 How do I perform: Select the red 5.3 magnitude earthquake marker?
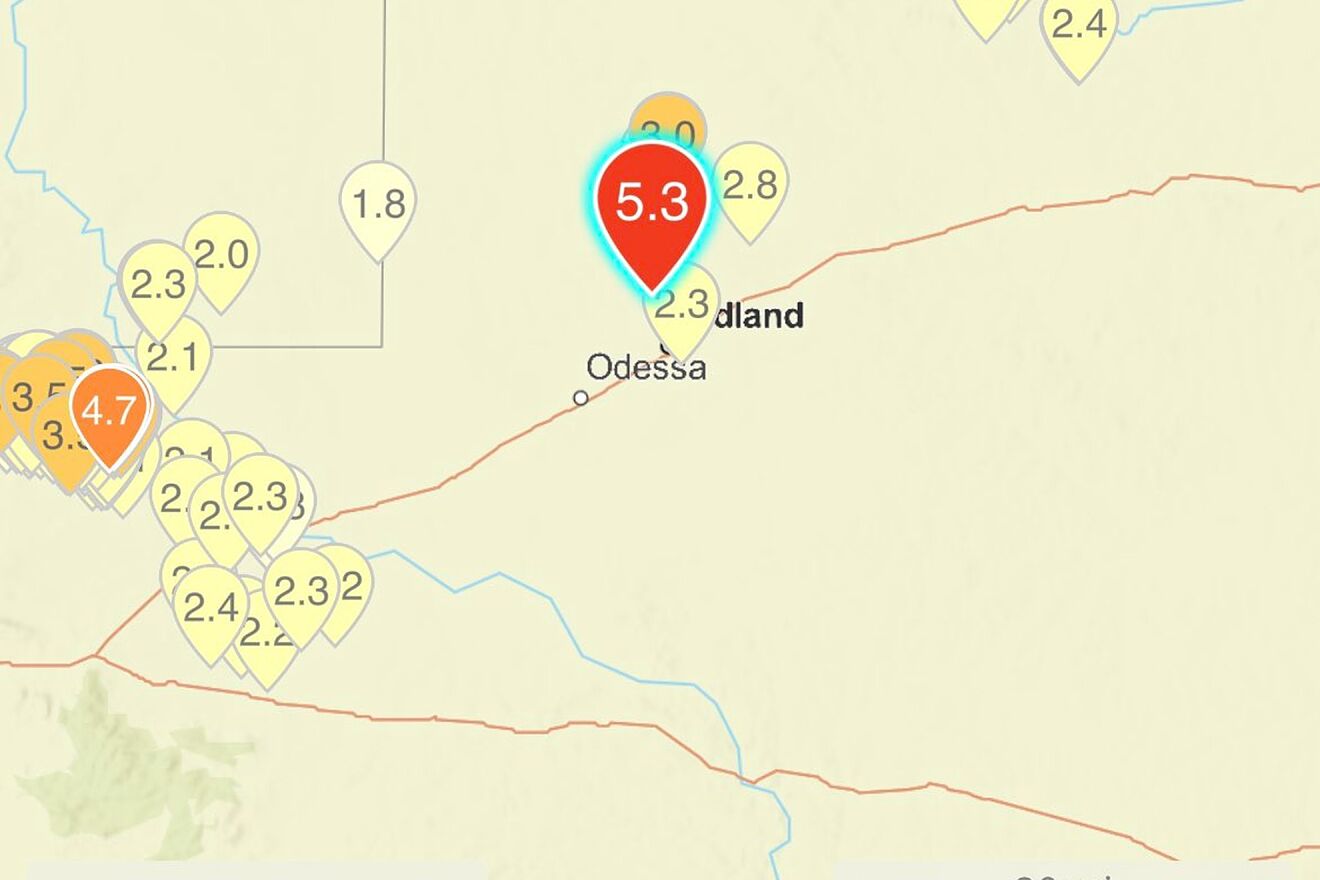click(x=652, y=207)
